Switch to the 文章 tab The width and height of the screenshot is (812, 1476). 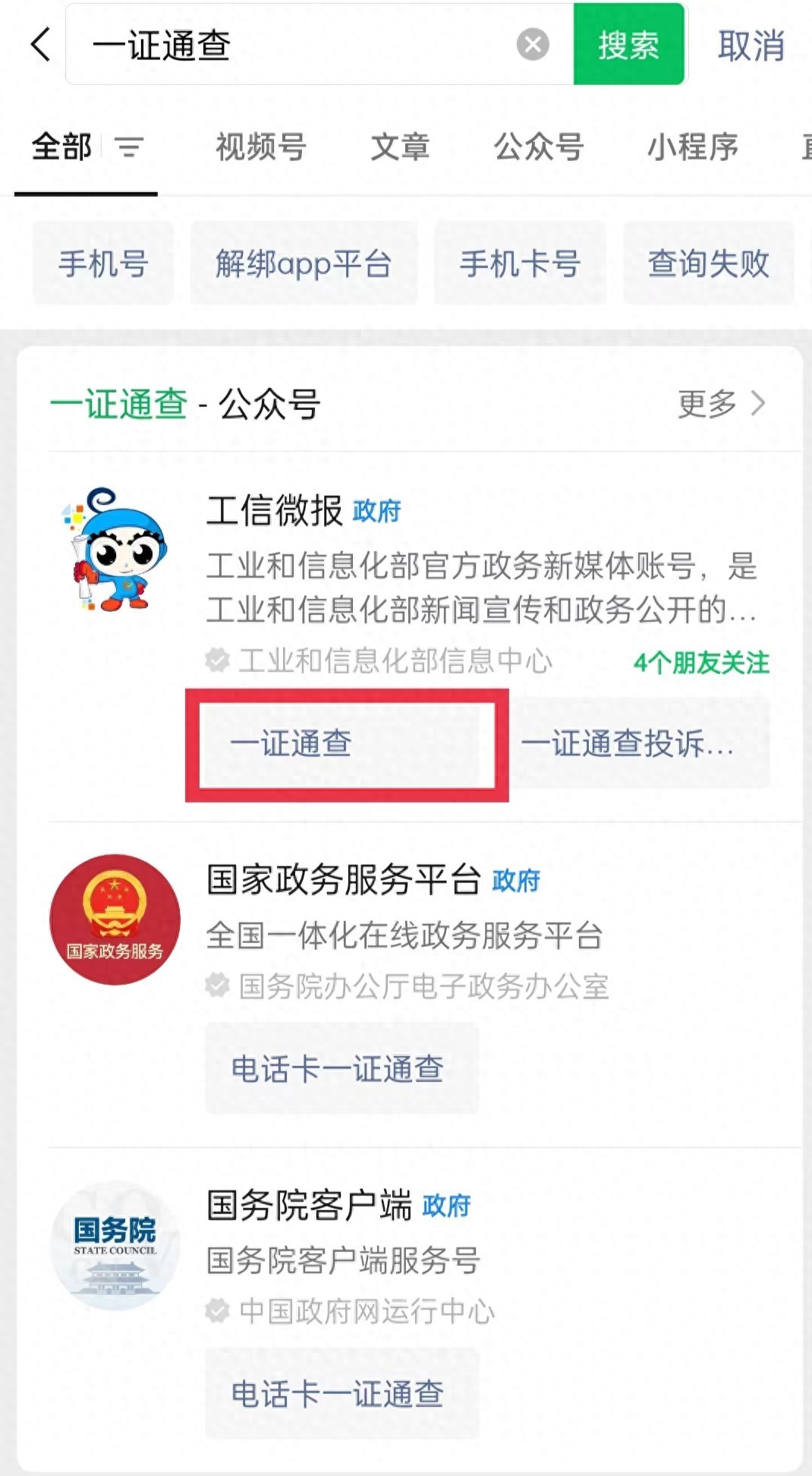click(400, 147)
